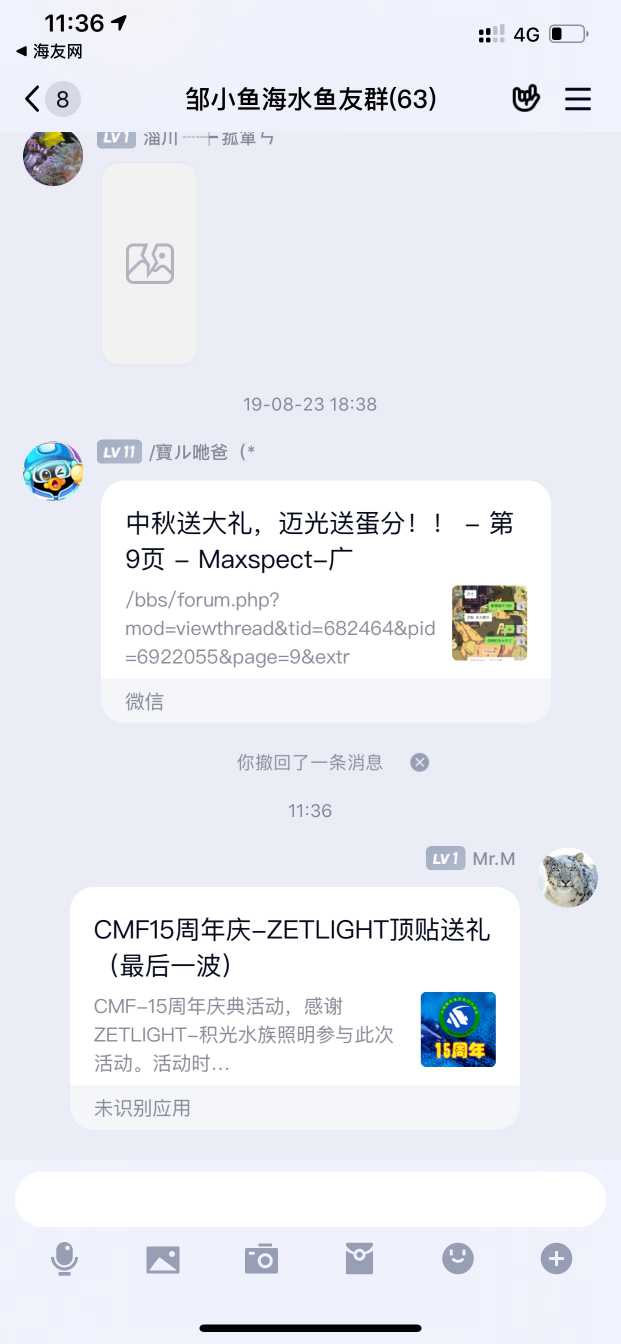Open the group settings menu
621x1344 pixels.
pyautogui.click(x=578, y=99)
